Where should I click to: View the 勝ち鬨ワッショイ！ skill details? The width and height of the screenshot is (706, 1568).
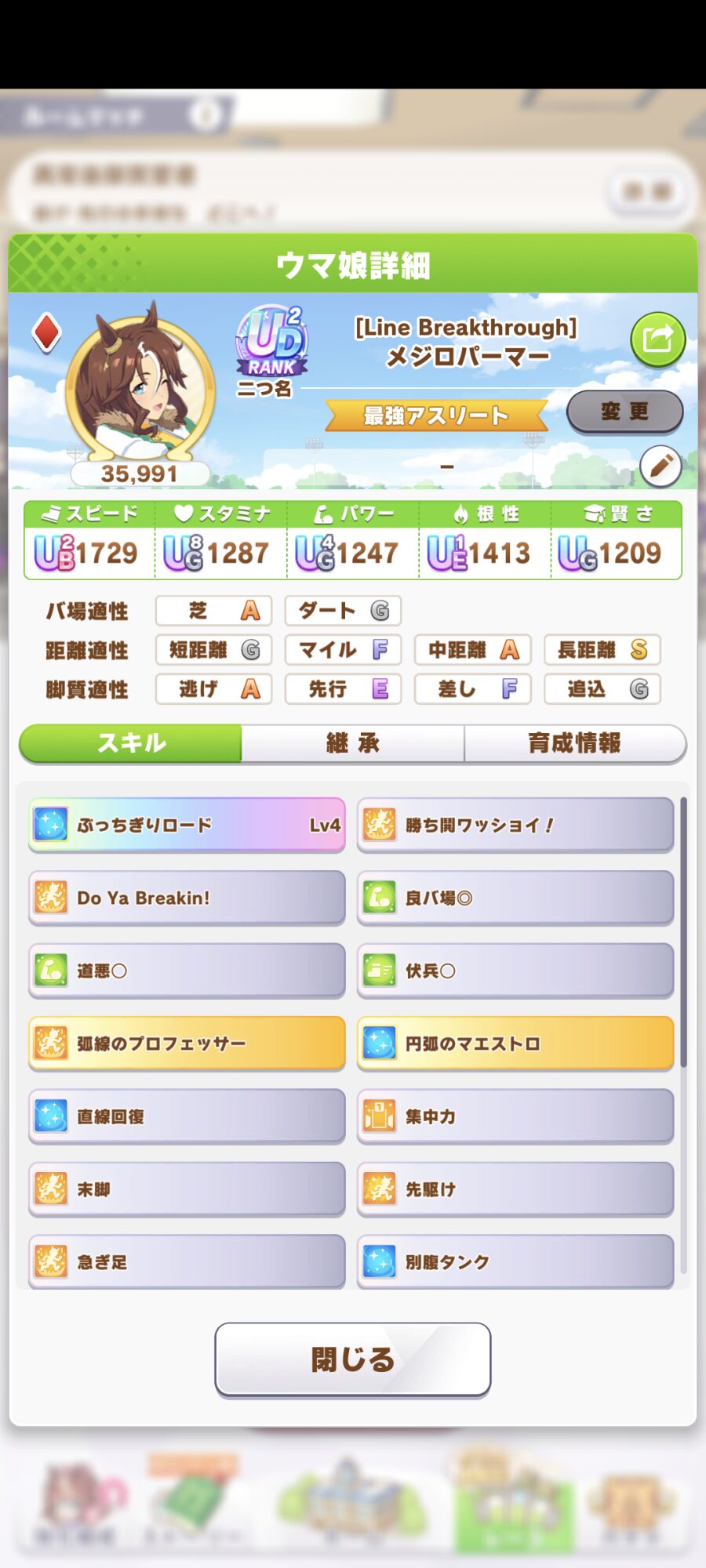pyautogui.click(x=515, y=825)
